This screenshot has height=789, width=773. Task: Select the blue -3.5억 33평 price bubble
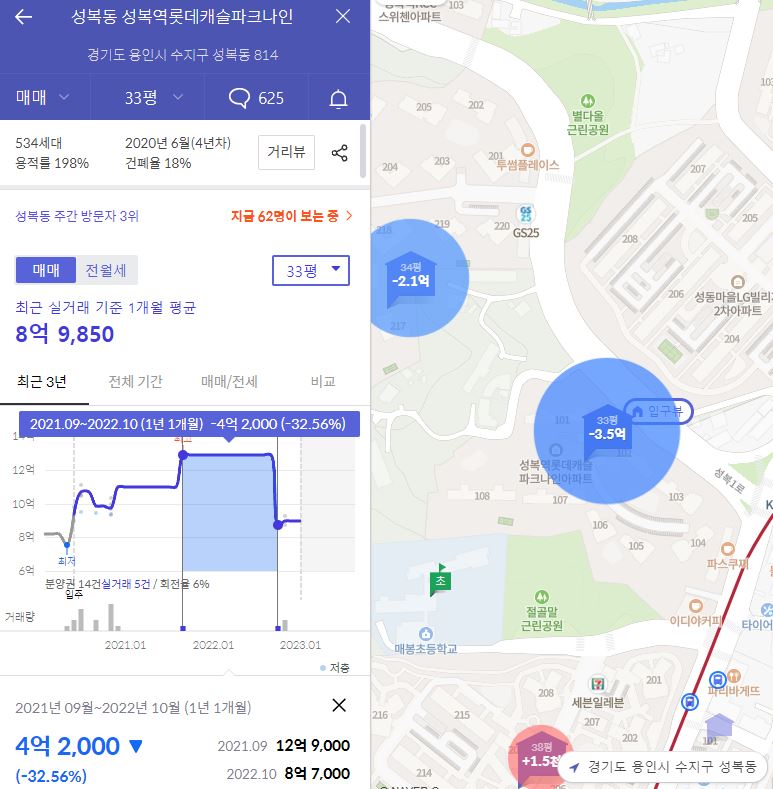coord(606,428)
